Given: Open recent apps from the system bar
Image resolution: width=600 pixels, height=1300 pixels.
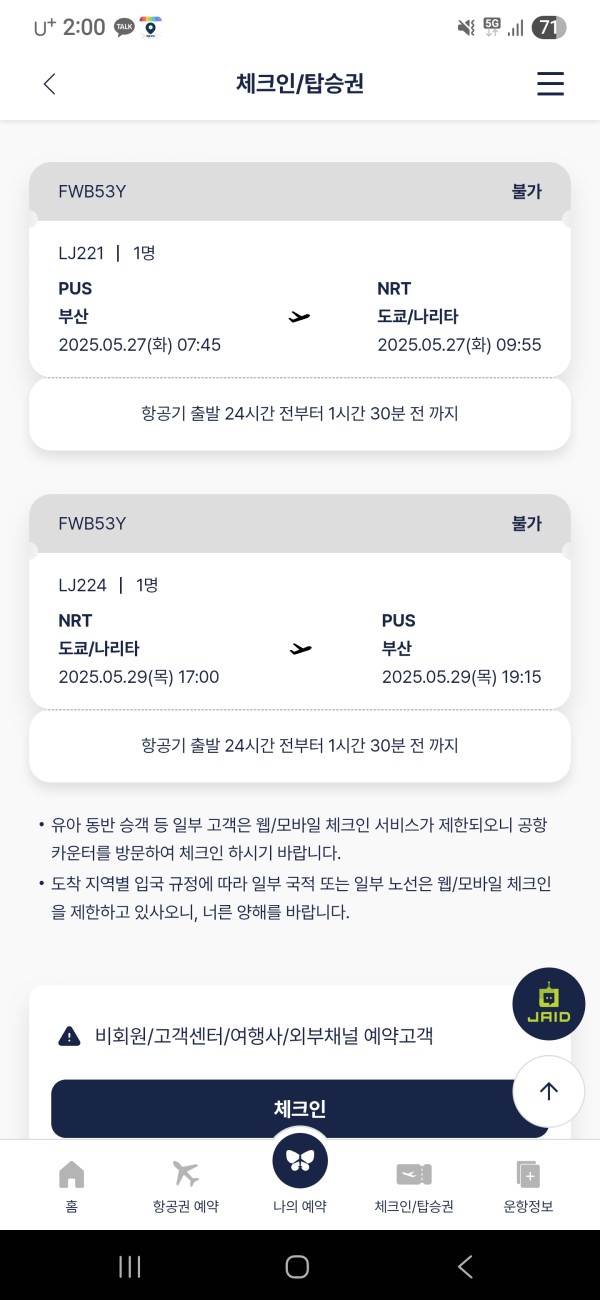Looking at the screenshot, I should click(x=130, y=1267).
